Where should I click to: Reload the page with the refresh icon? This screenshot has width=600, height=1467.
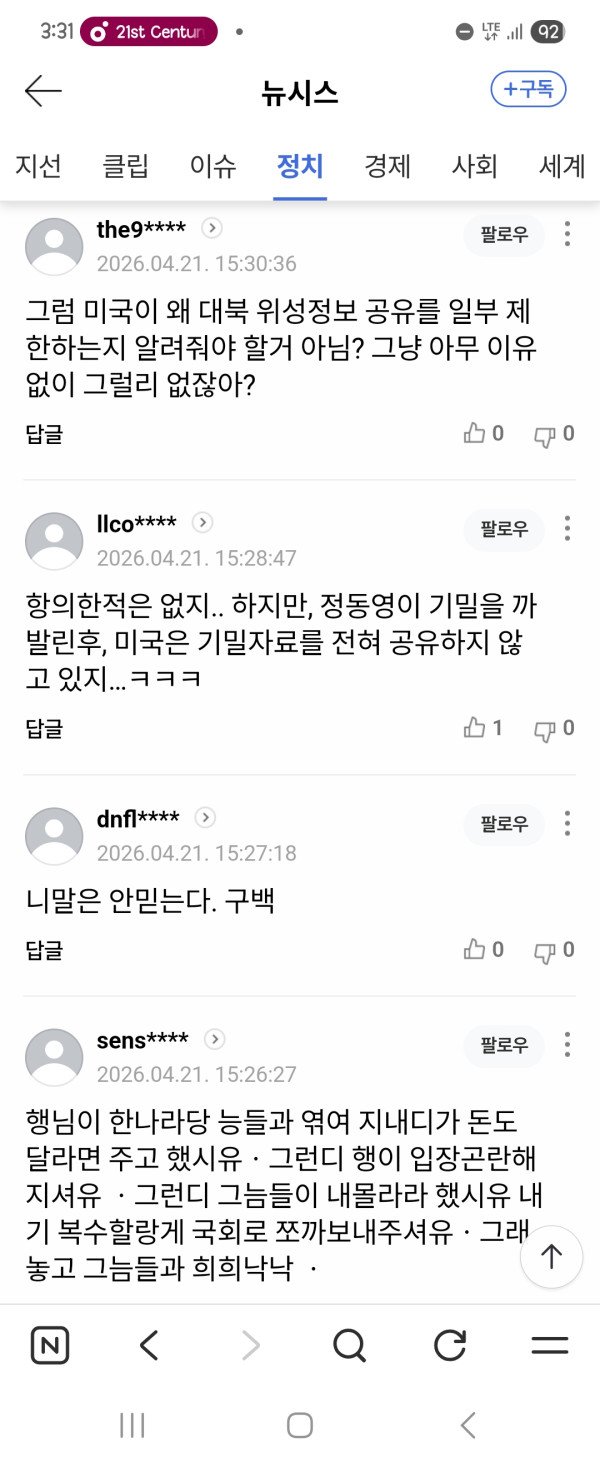point(449,1346)
